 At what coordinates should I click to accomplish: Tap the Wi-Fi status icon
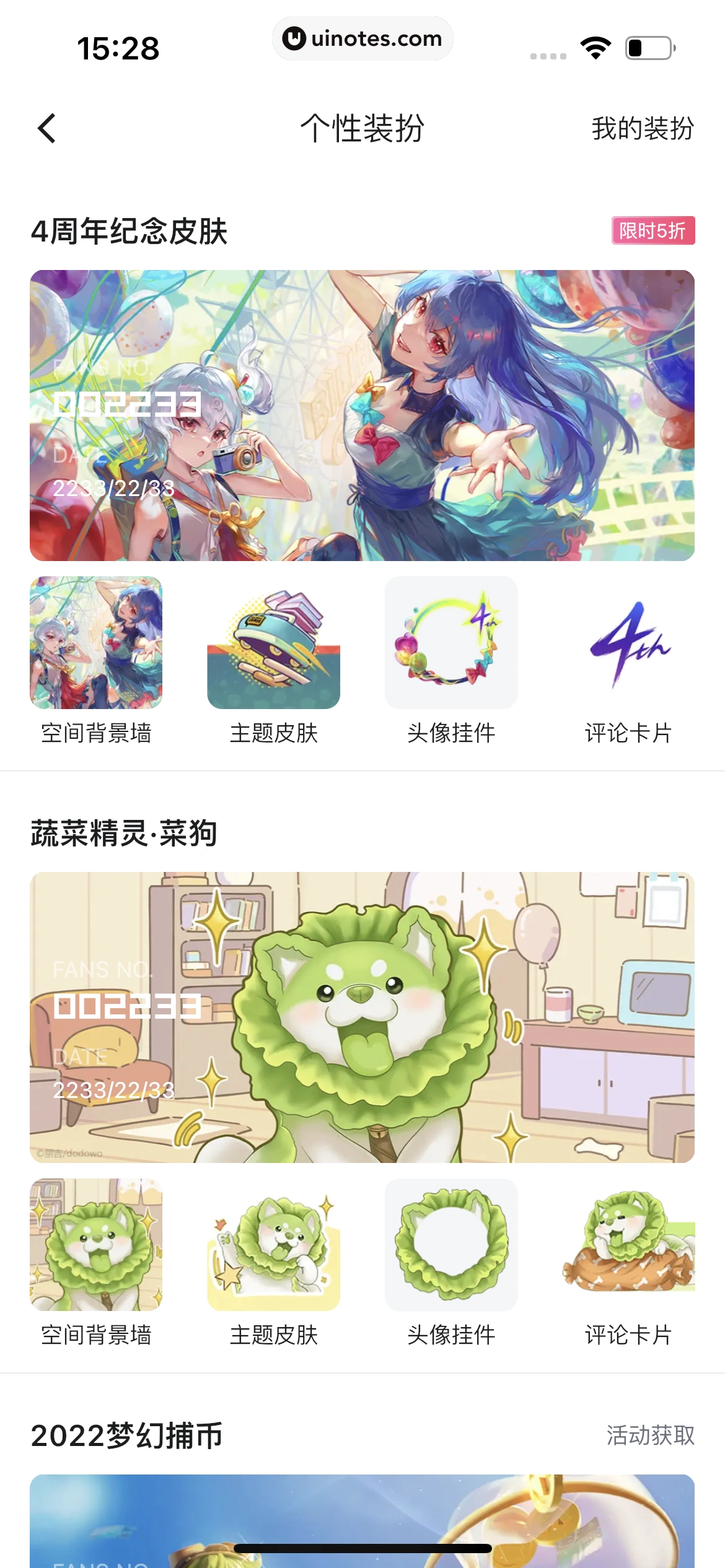[x=595, y=46]
